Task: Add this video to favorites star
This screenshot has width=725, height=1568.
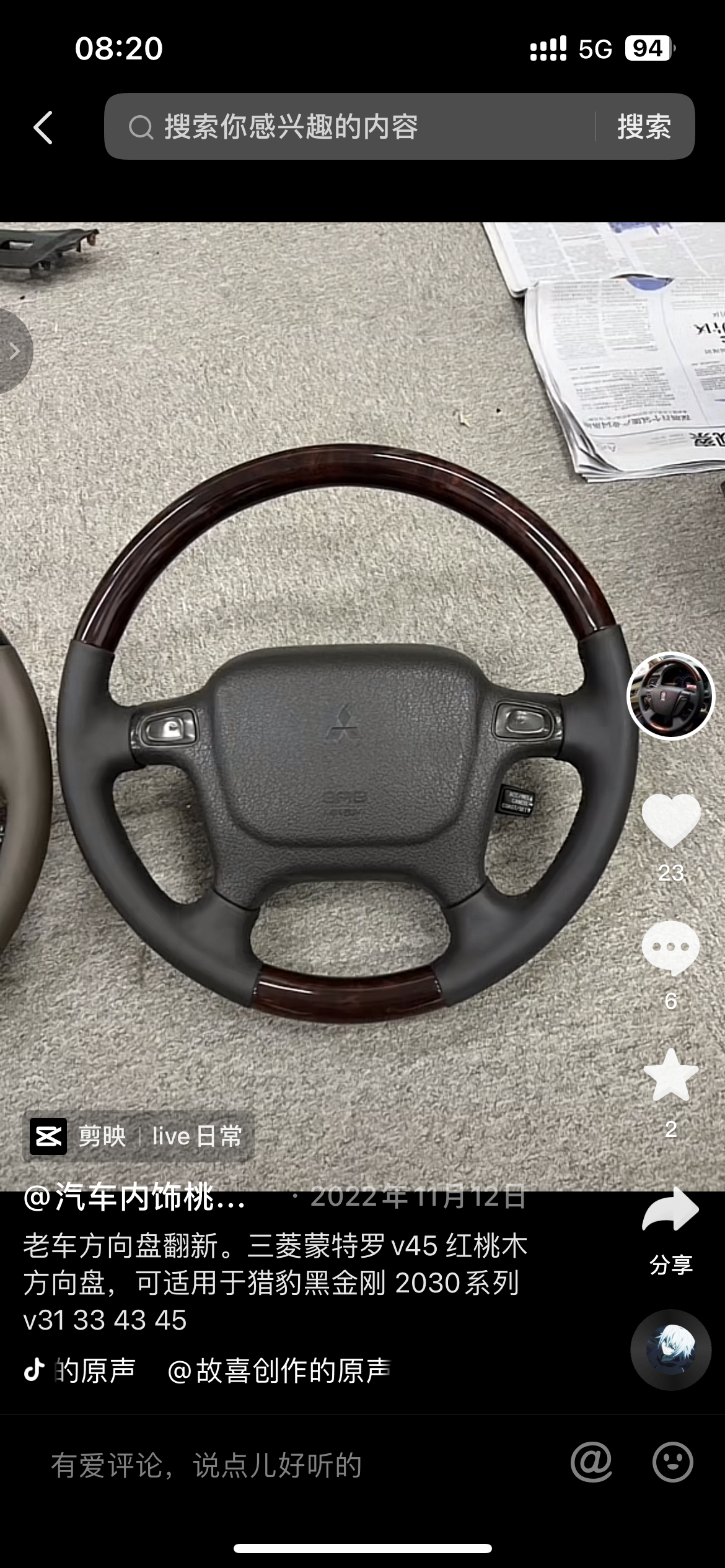Action: pos(671,1076)
